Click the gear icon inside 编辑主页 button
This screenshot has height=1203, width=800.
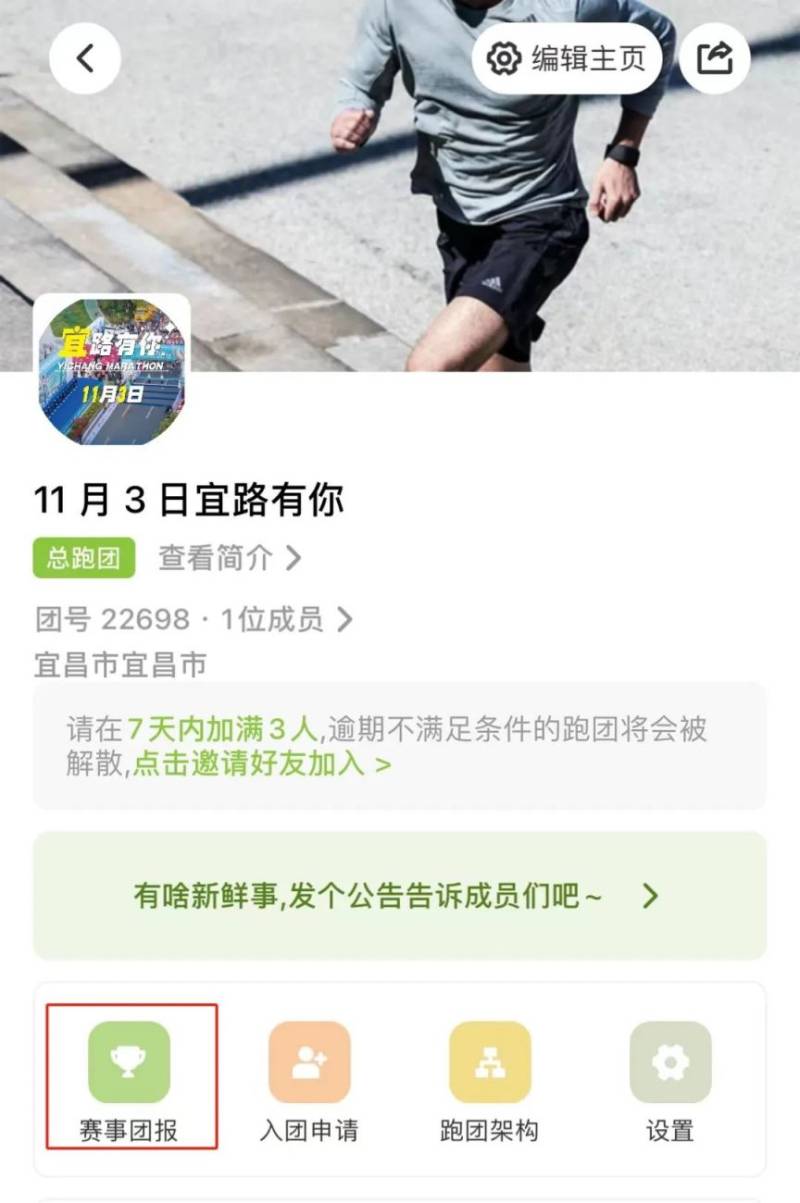(504, 58)
